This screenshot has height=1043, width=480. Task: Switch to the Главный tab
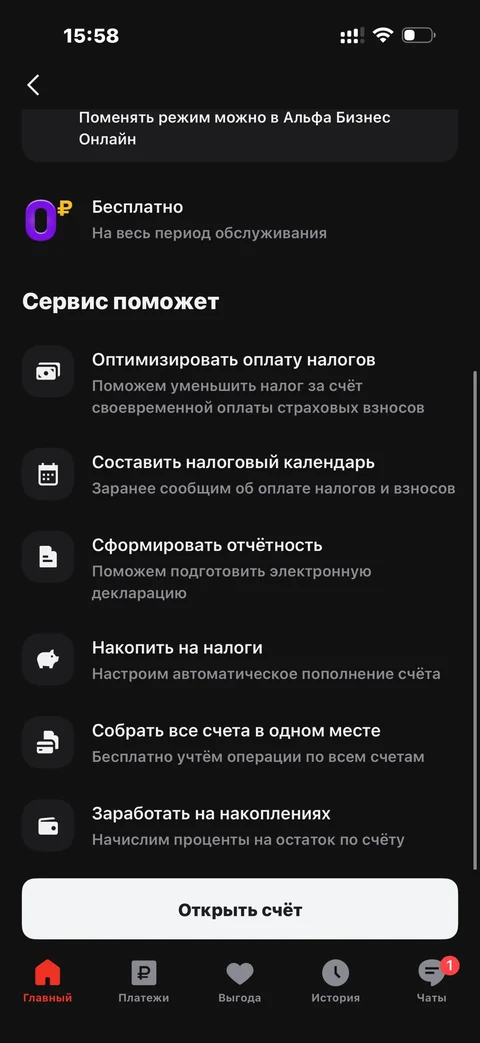pos(47,982)
